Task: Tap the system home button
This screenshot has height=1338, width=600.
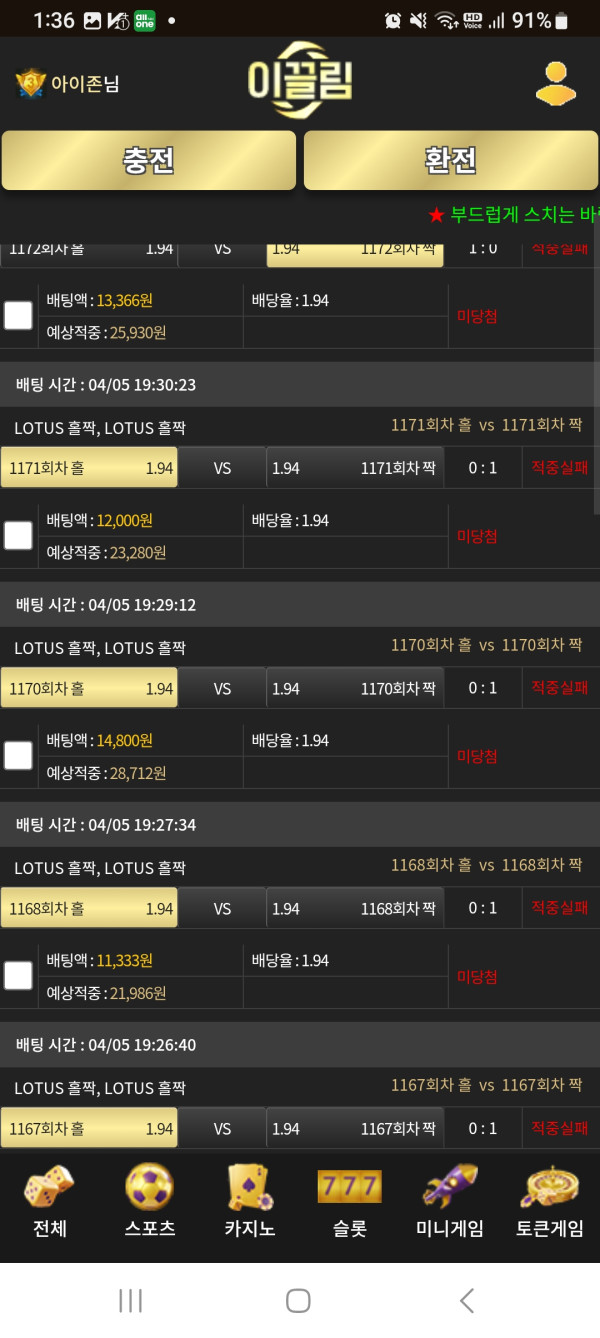Action: (298, 1300)
